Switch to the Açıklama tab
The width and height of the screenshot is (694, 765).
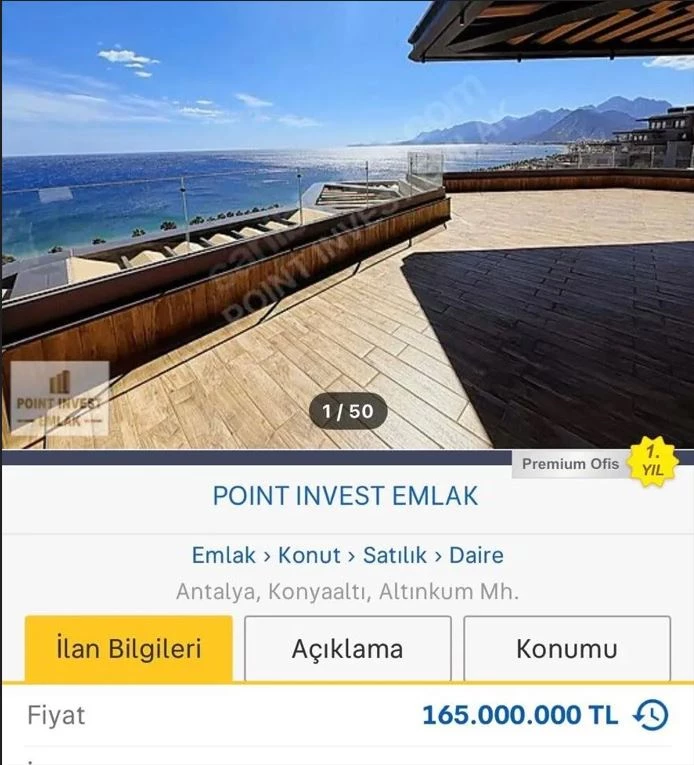[x=347, y=648]
